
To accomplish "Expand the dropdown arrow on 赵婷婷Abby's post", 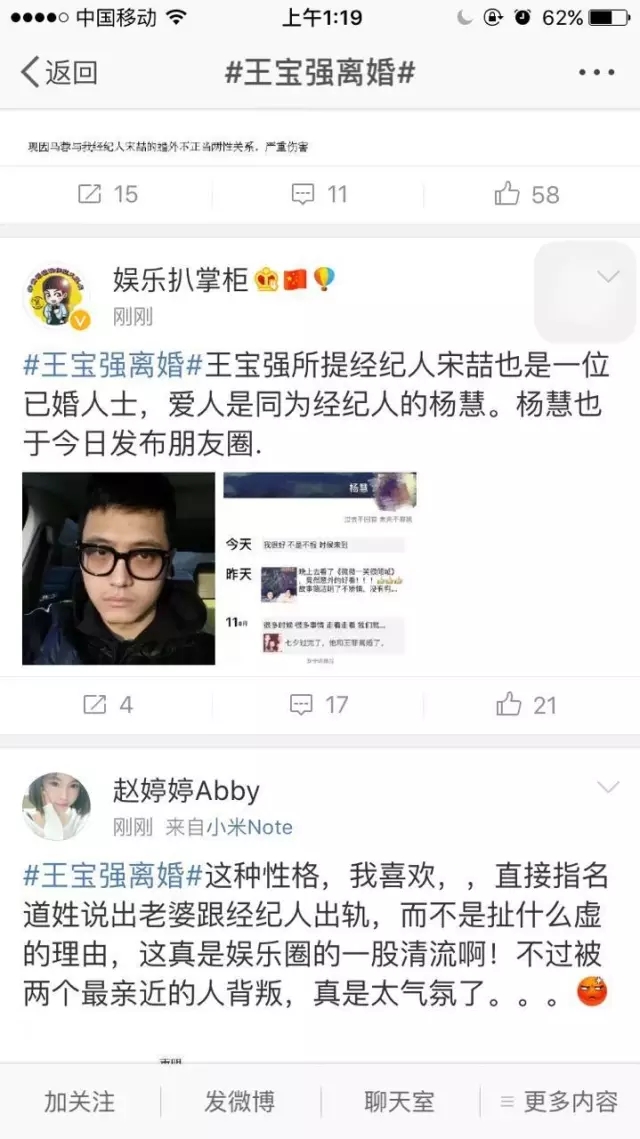I will 606,787.
